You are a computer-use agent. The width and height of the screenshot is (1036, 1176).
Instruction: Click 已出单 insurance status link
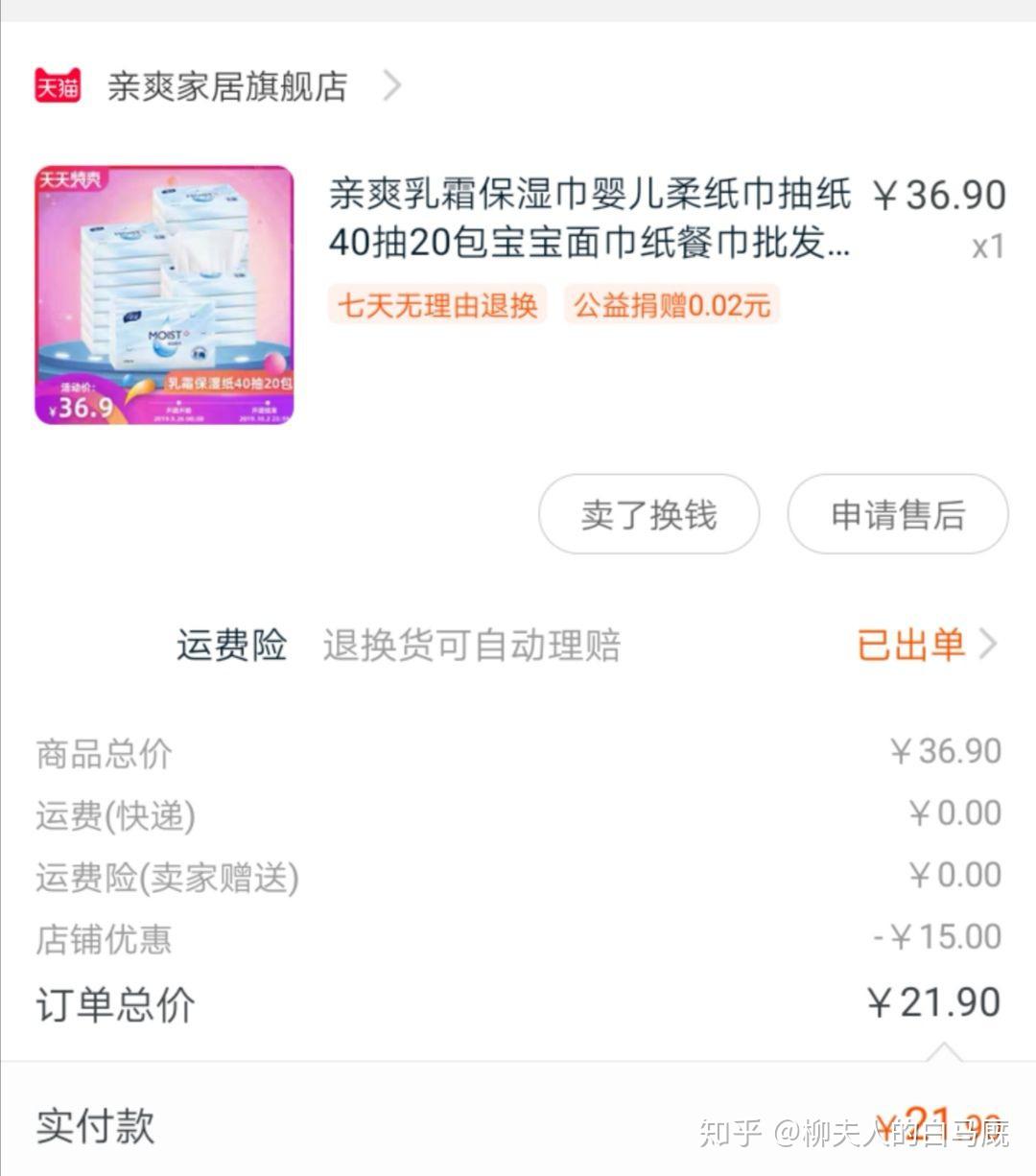tap(910, 647)
